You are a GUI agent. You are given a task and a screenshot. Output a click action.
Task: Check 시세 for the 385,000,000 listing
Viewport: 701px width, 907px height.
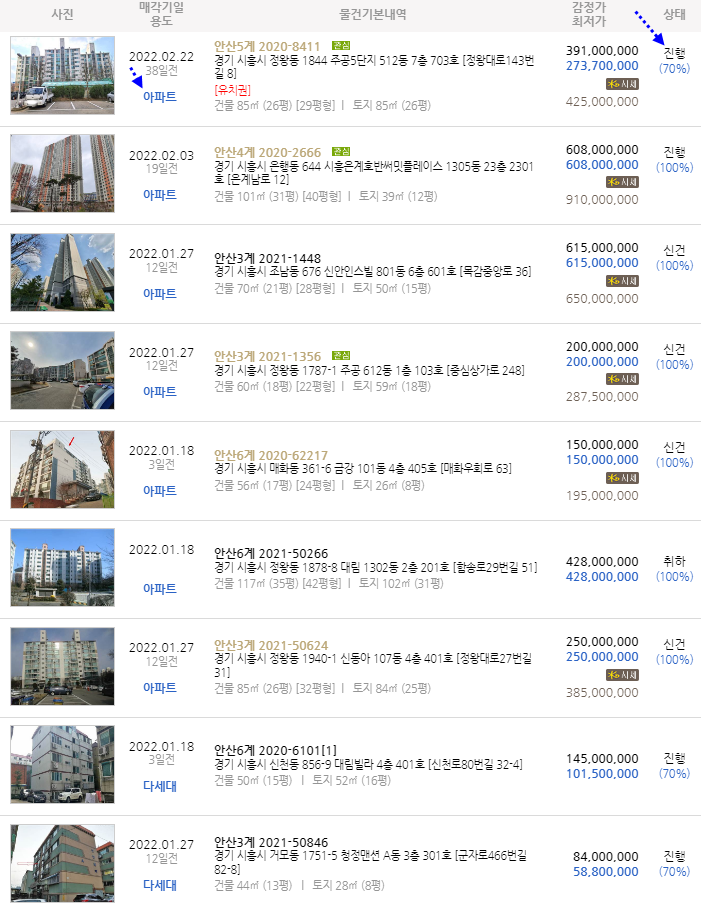tap(622, 675)
